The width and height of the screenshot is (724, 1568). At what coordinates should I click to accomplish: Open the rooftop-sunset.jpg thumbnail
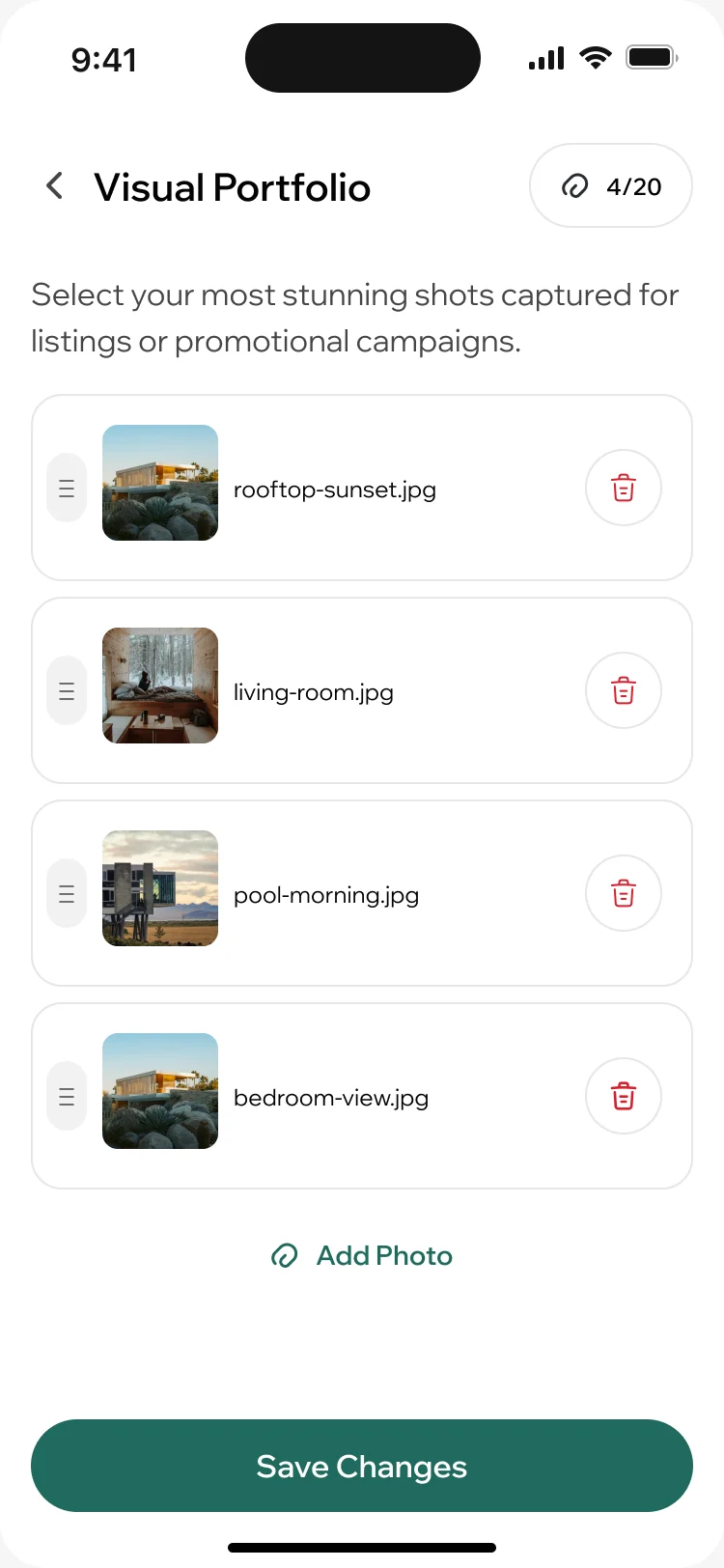point(160,483)
